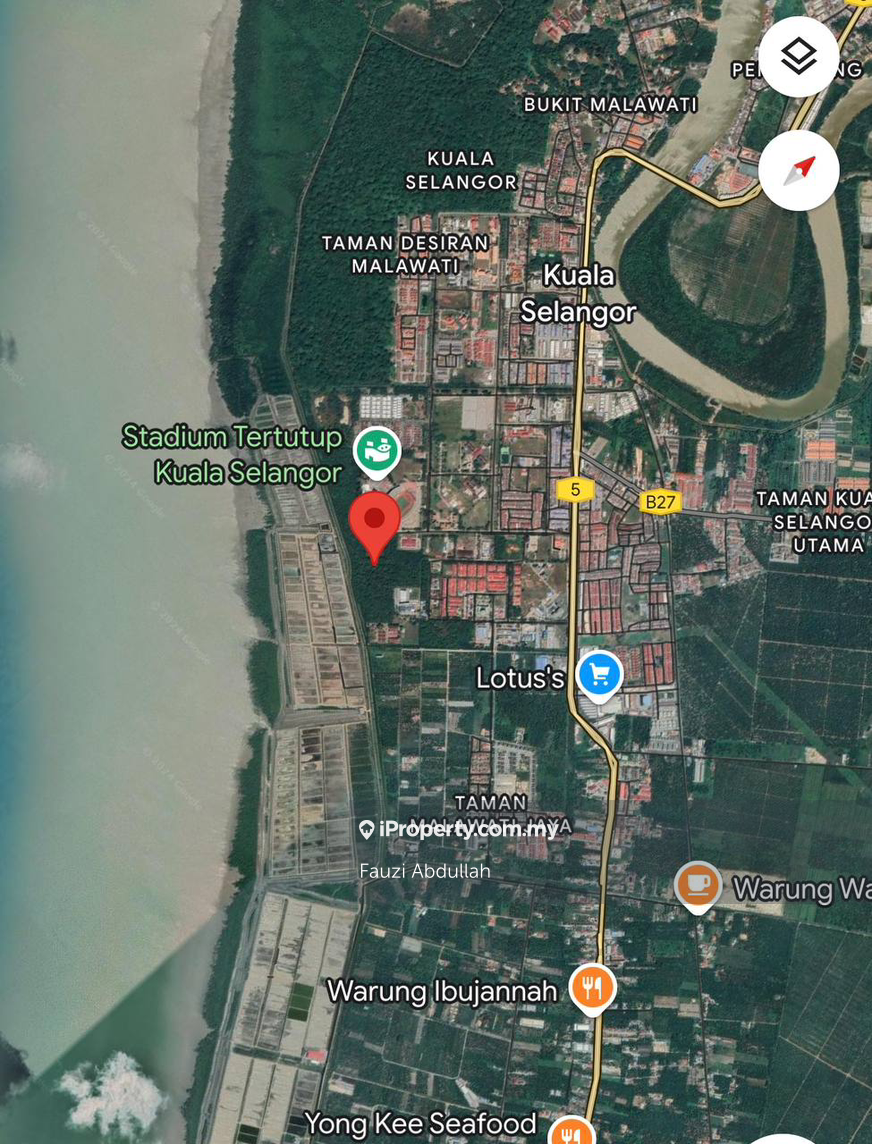View the Warung Ibujannah restaurant marker
This screenshot has width=872, height=1144.
592,988
